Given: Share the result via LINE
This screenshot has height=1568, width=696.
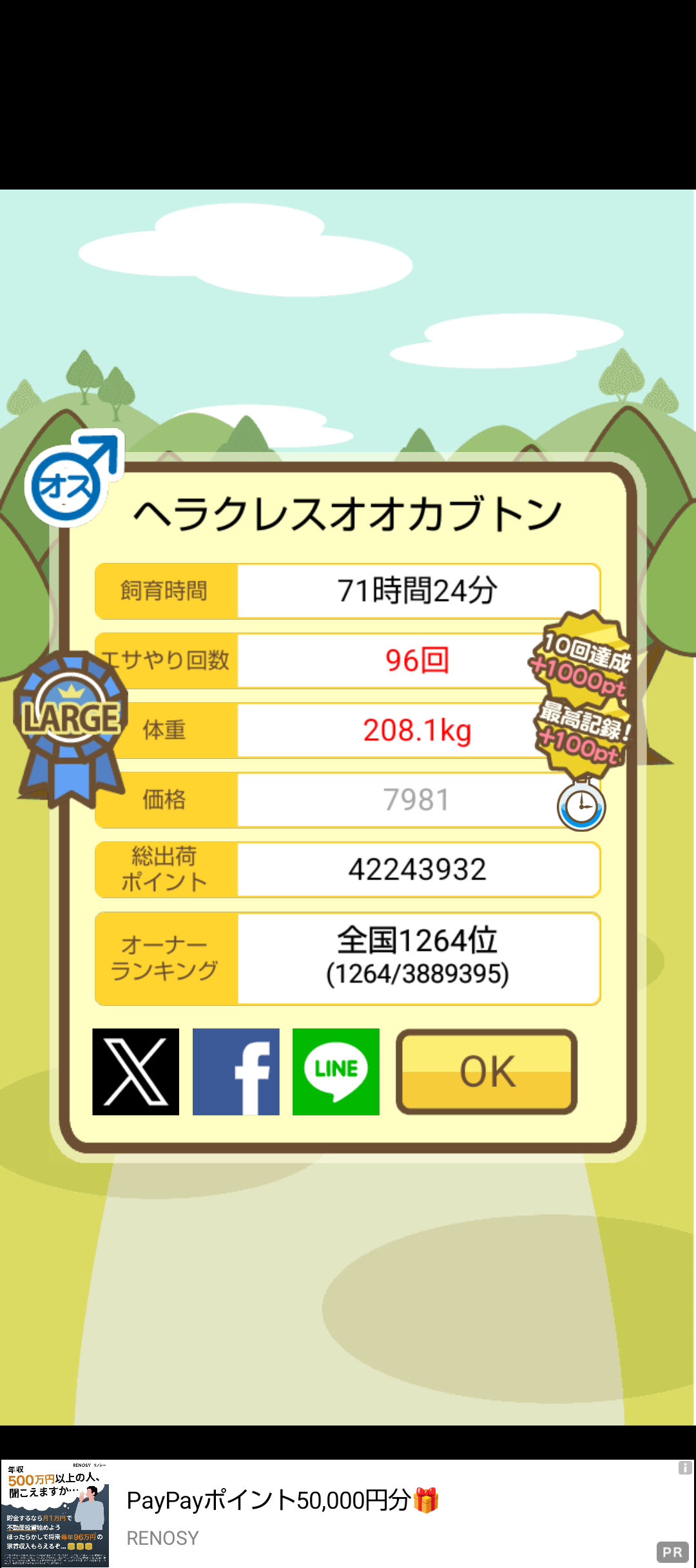Looking at the screenshot, I should pyautogui.click(x=336, y=1072).
